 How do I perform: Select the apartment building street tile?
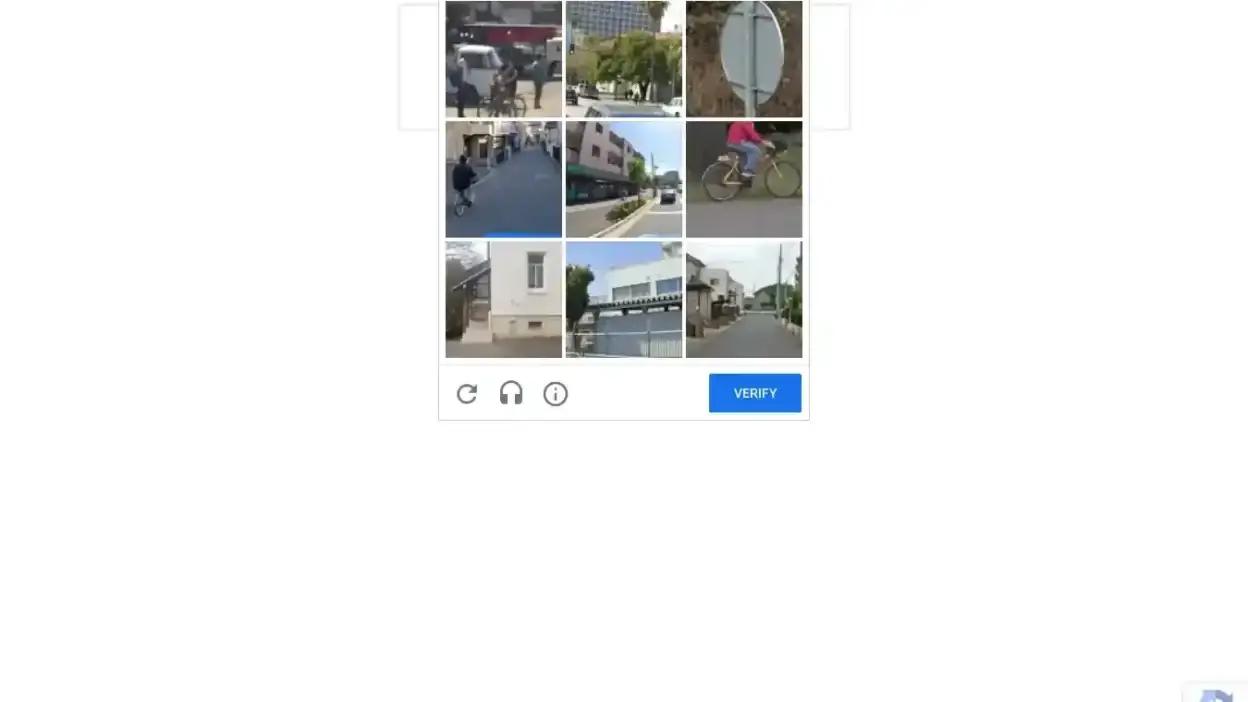click(x=624, y=179)
